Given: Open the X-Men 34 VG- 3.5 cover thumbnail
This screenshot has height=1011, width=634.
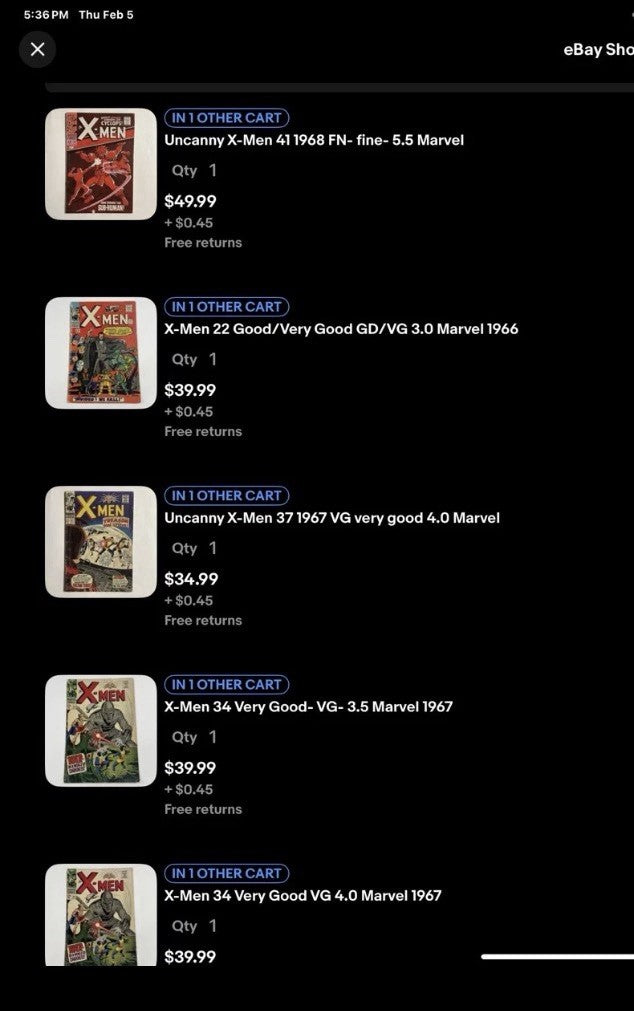Looking at the screenshot, I should 101,731.
